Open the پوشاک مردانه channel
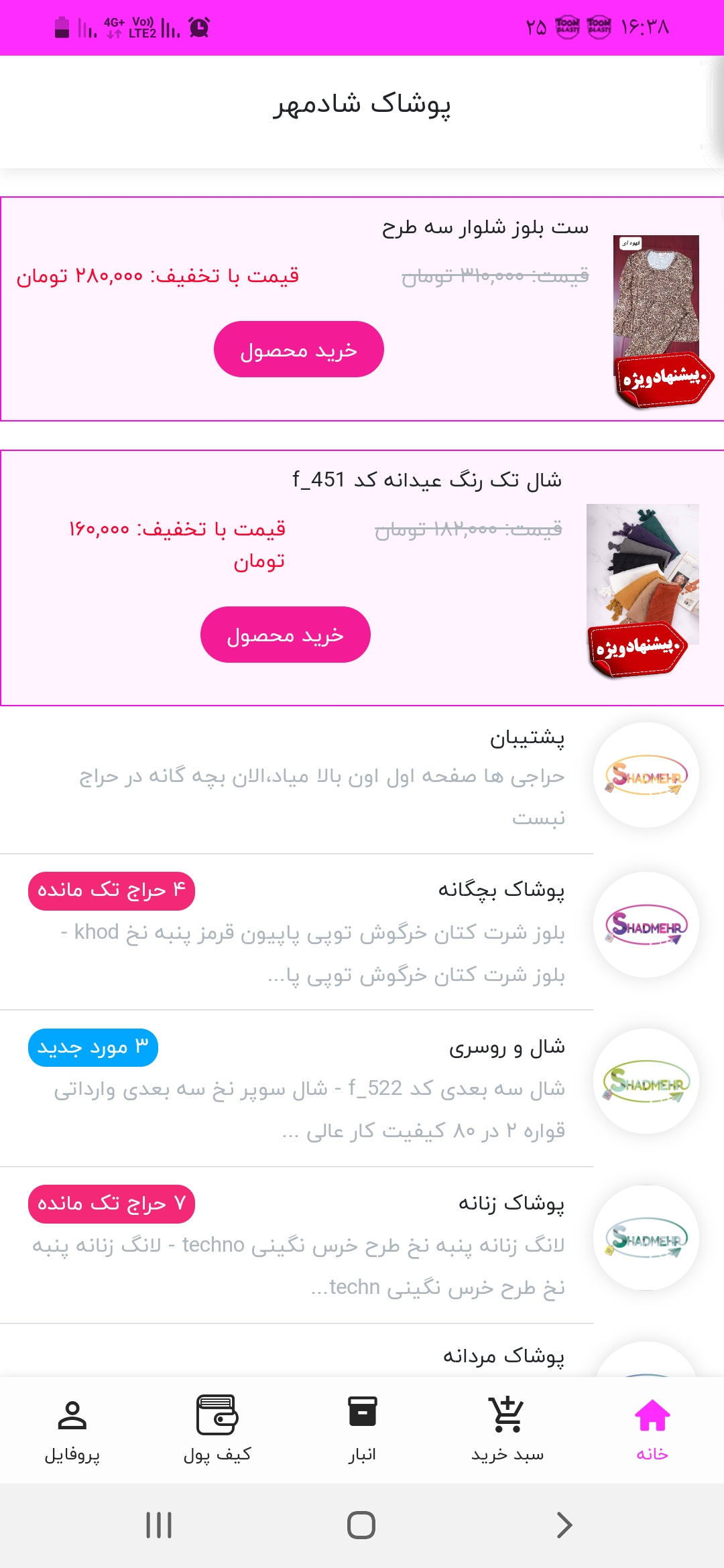The image size is (724, 1568). pos(362,1352)
